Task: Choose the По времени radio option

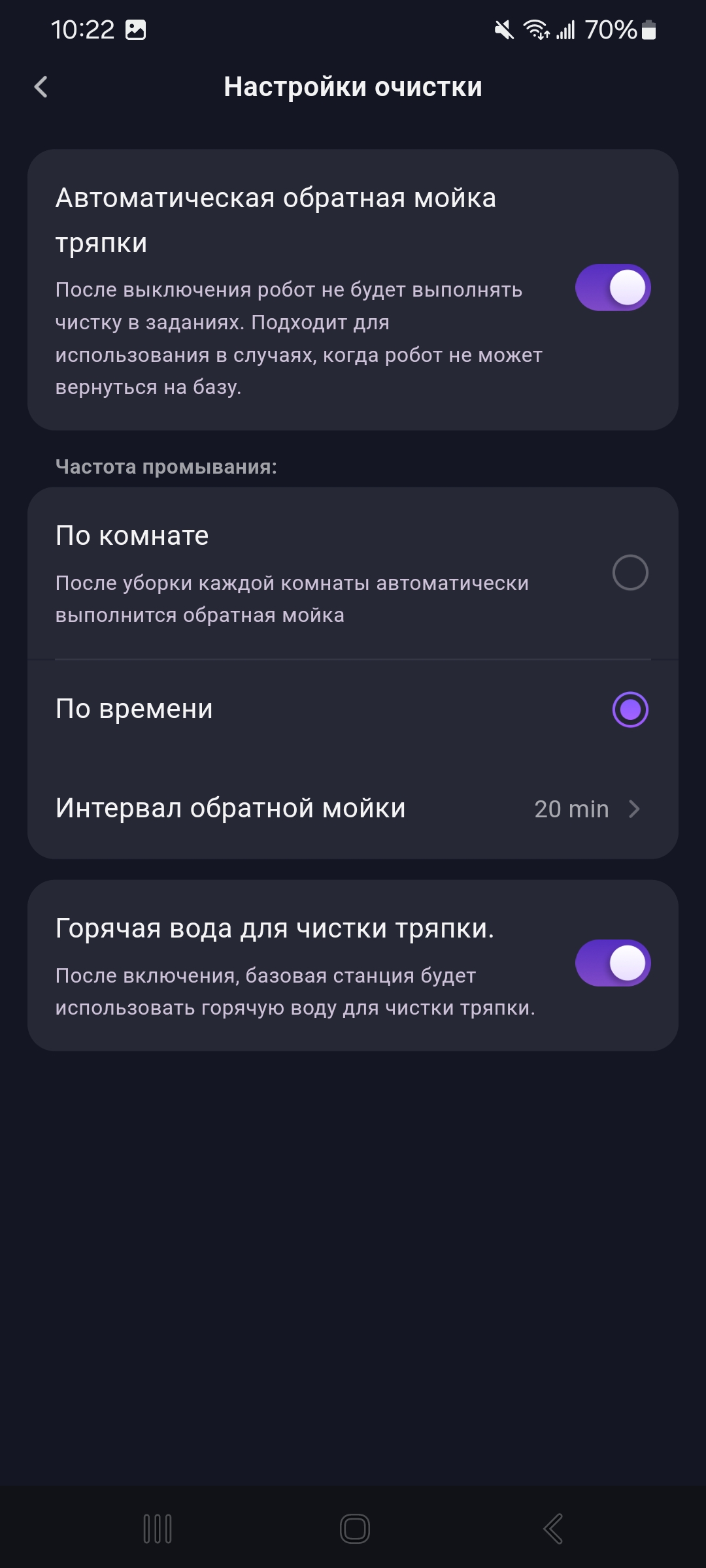Action: 630,710
